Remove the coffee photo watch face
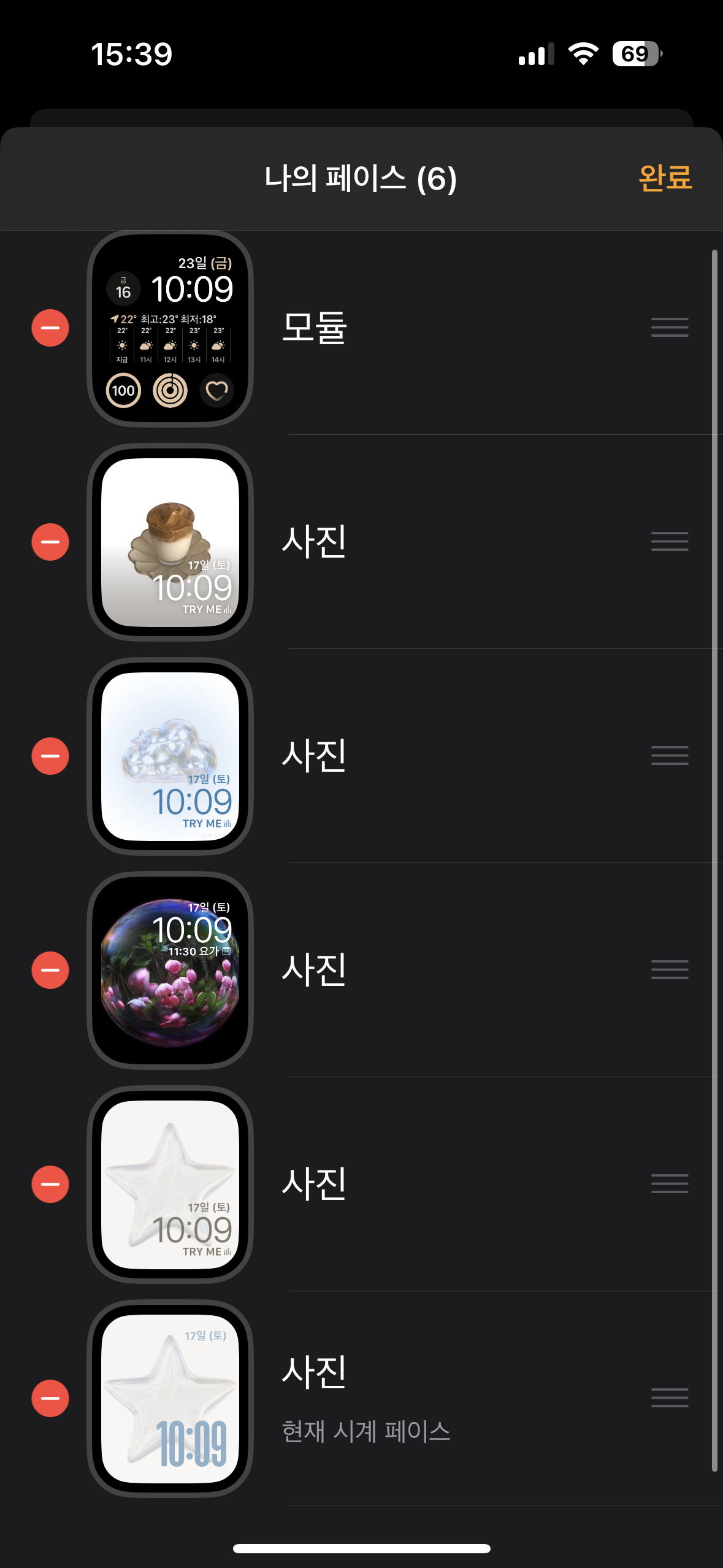723x1568 pixels. [50, 542]
